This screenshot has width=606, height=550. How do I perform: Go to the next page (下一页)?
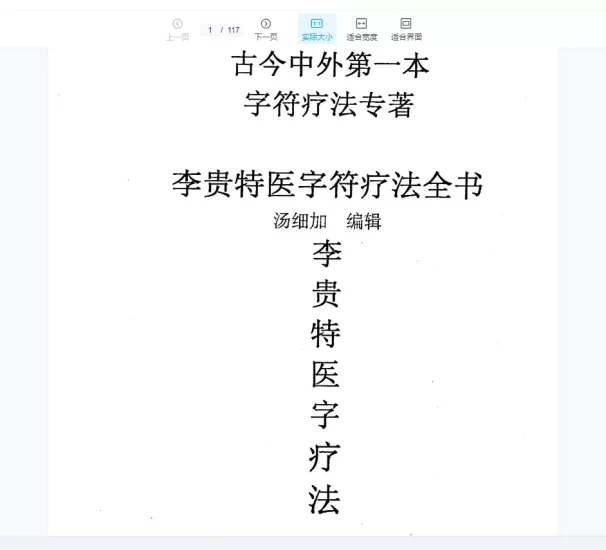click(x=265, y=28)
